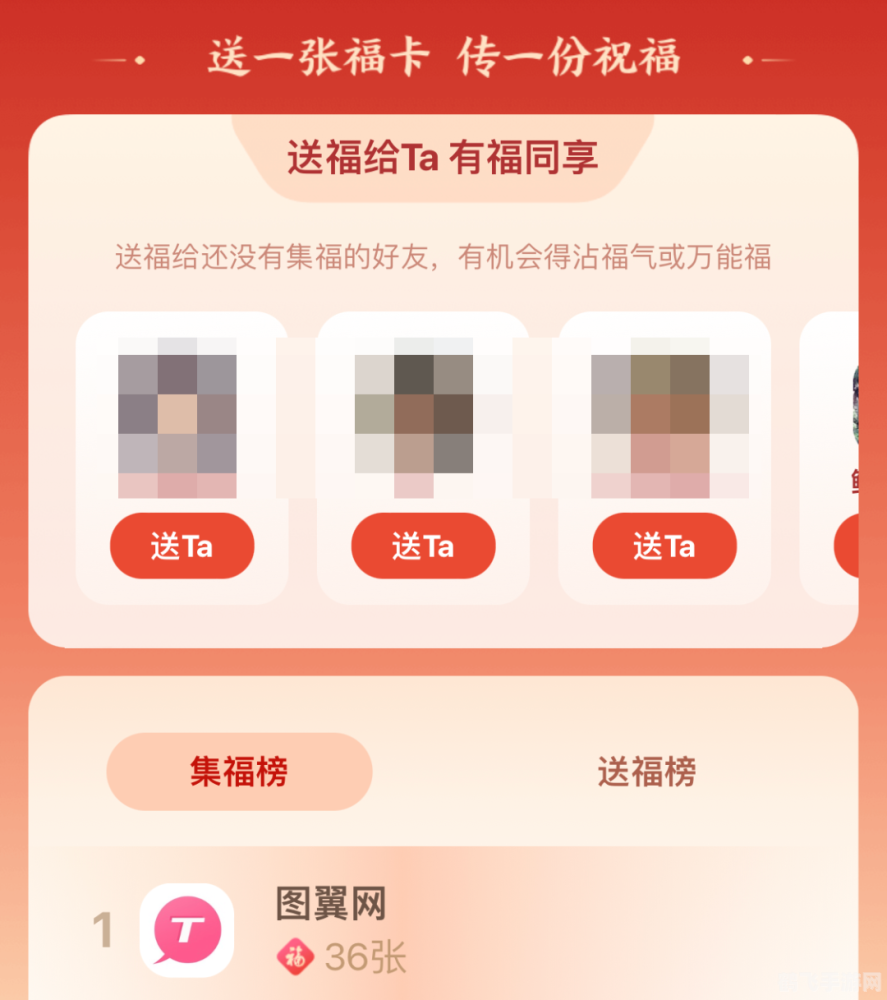Viewport: 887px width, 1000px height.
Task: Tap the rank number 1 marker
Action: tap(103, 930)
